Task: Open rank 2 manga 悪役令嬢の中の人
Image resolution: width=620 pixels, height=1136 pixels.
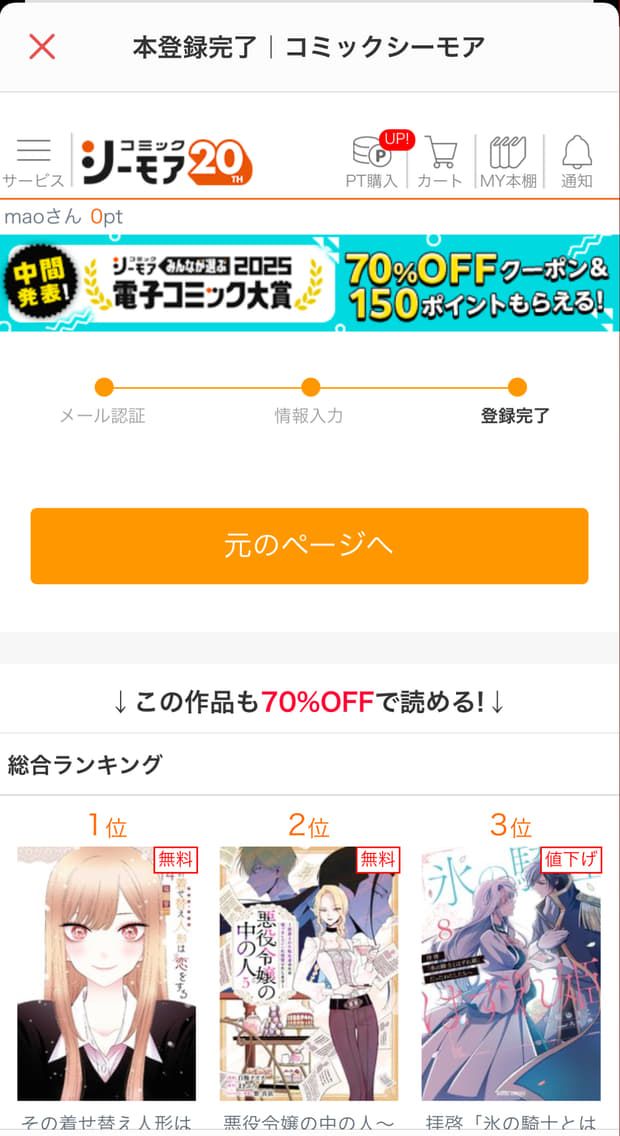Action: click(309, 973)
